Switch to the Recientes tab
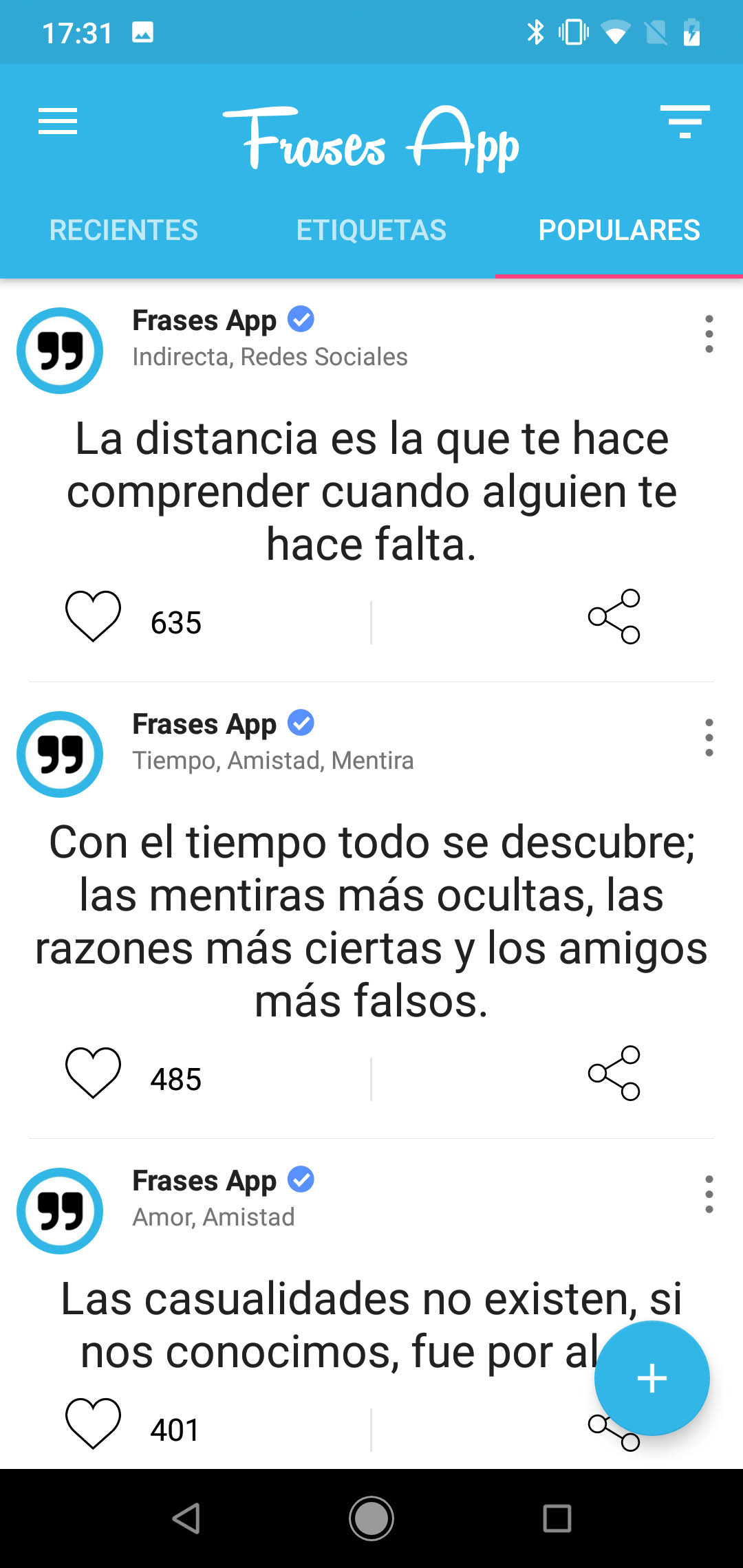 click(124, 230)
